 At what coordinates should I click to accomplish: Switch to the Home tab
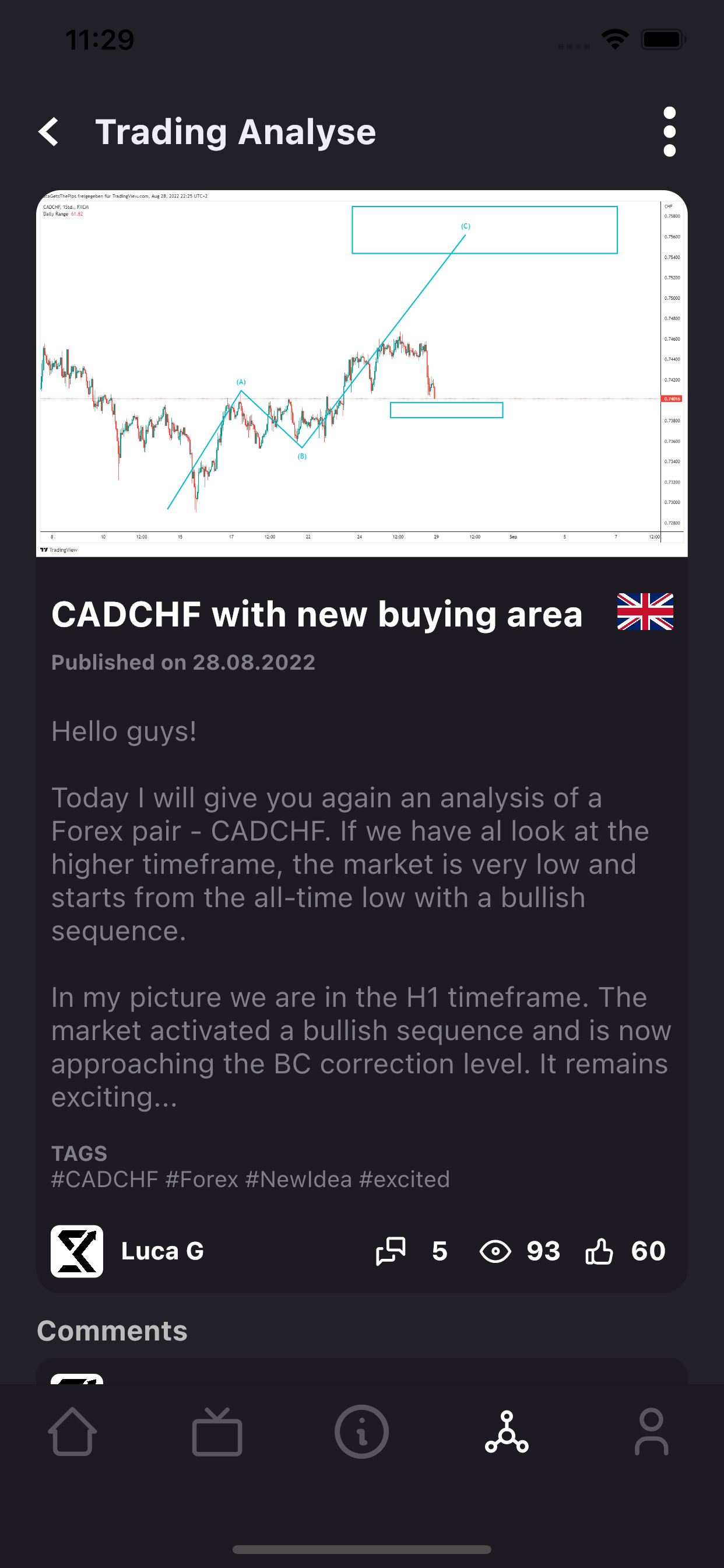coord(72,1431)
